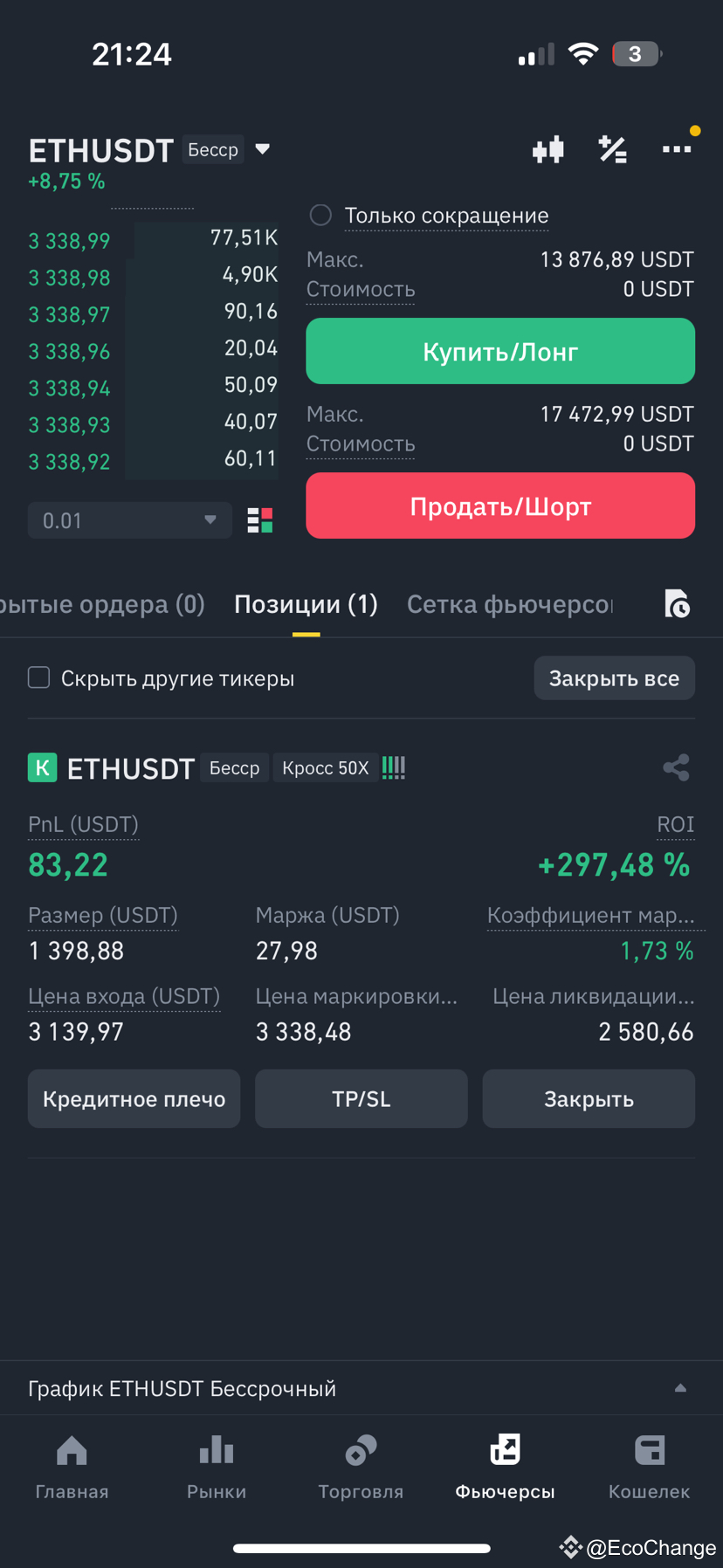This screenshot has width=723, height=1568.
Task: Open the candlestick chart icon
Action: pos(548,150)
